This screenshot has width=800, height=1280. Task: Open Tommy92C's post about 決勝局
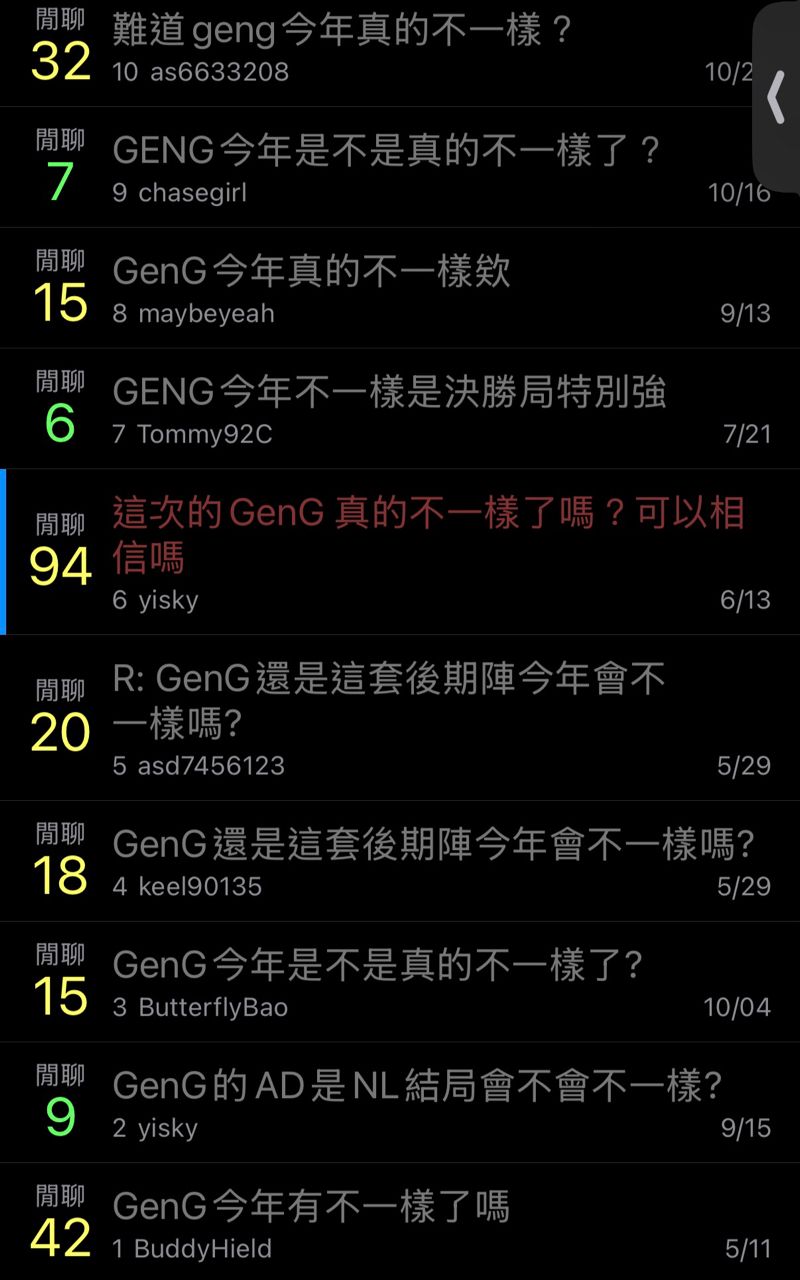(x=389, y=393)
